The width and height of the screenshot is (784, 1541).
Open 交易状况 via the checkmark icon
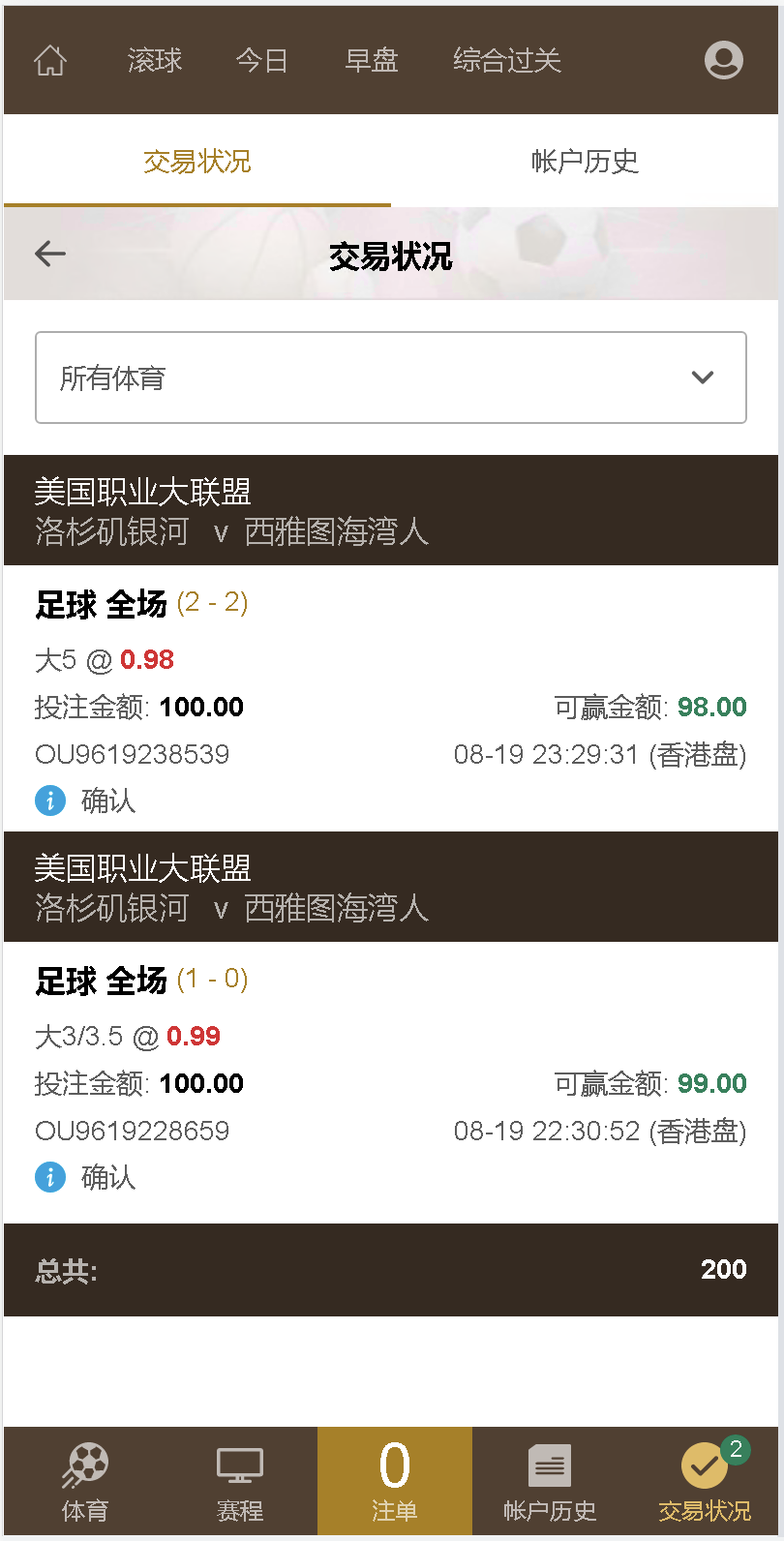point(704,1479)
